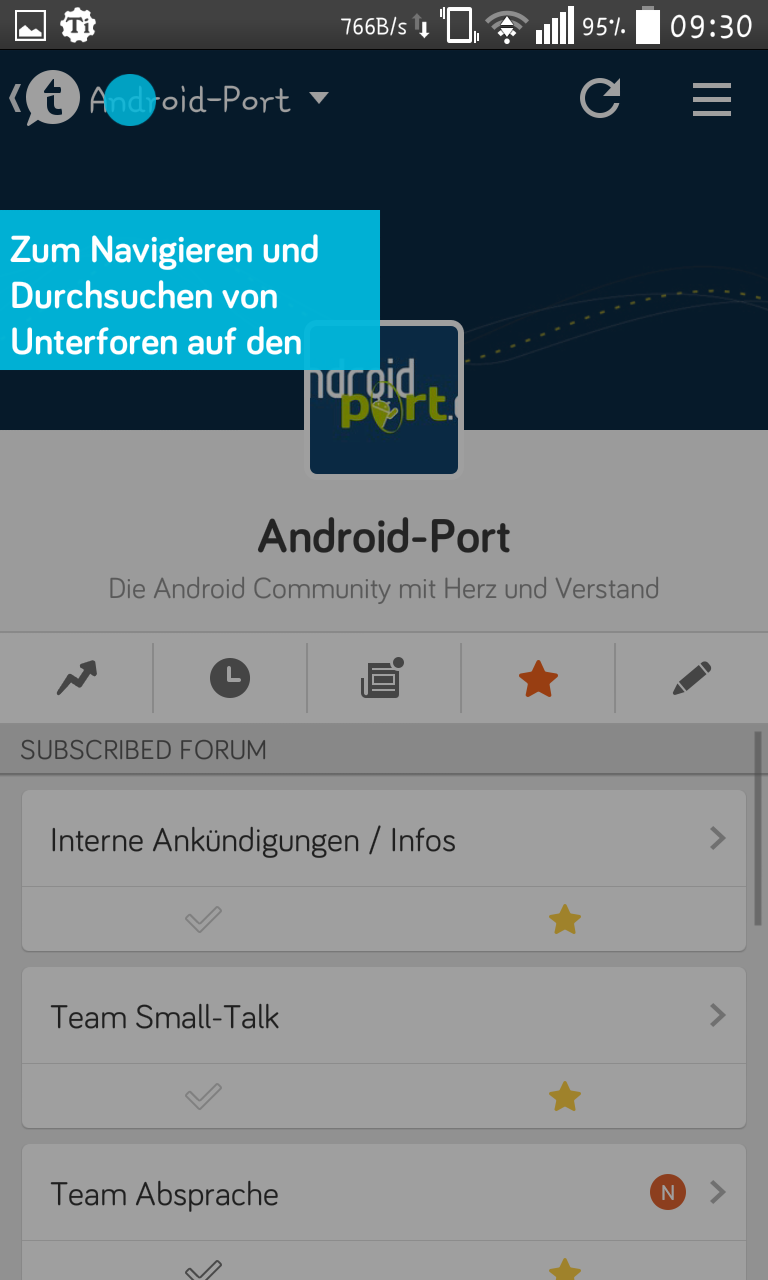768x1280 pixels.
Task: Open the hamburger menu
Action: click(x=712, y=100)
